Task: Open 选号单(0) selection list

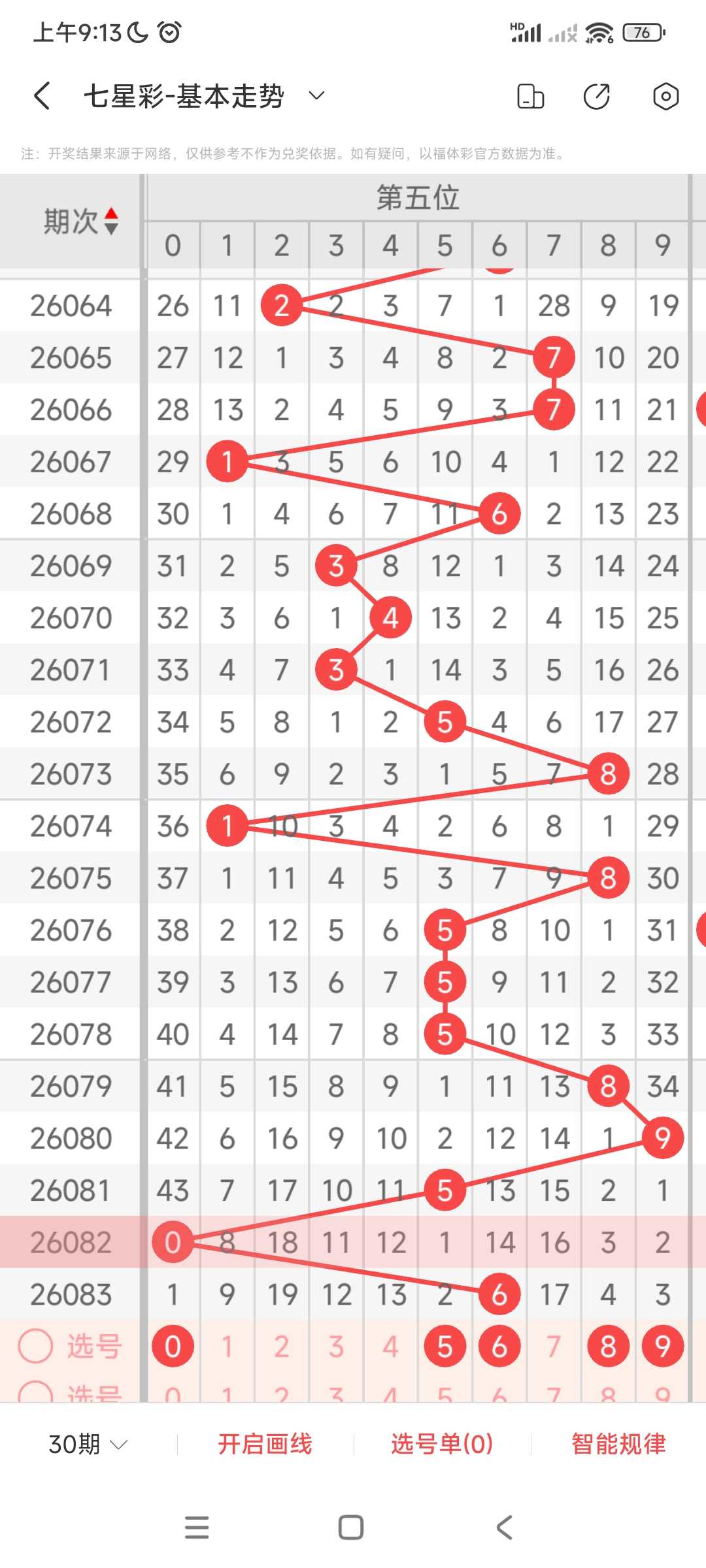Action: point(442,1444)
